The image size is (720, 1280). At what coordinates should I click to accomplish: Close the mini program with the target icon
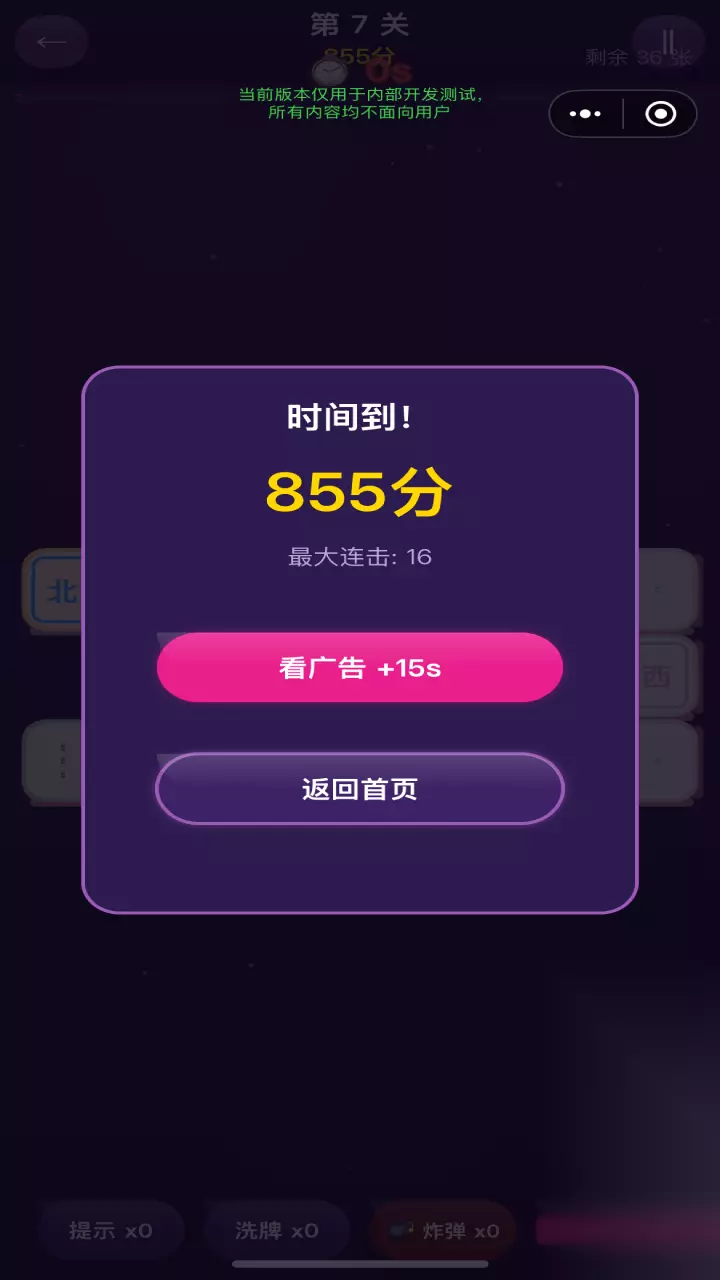660,114
